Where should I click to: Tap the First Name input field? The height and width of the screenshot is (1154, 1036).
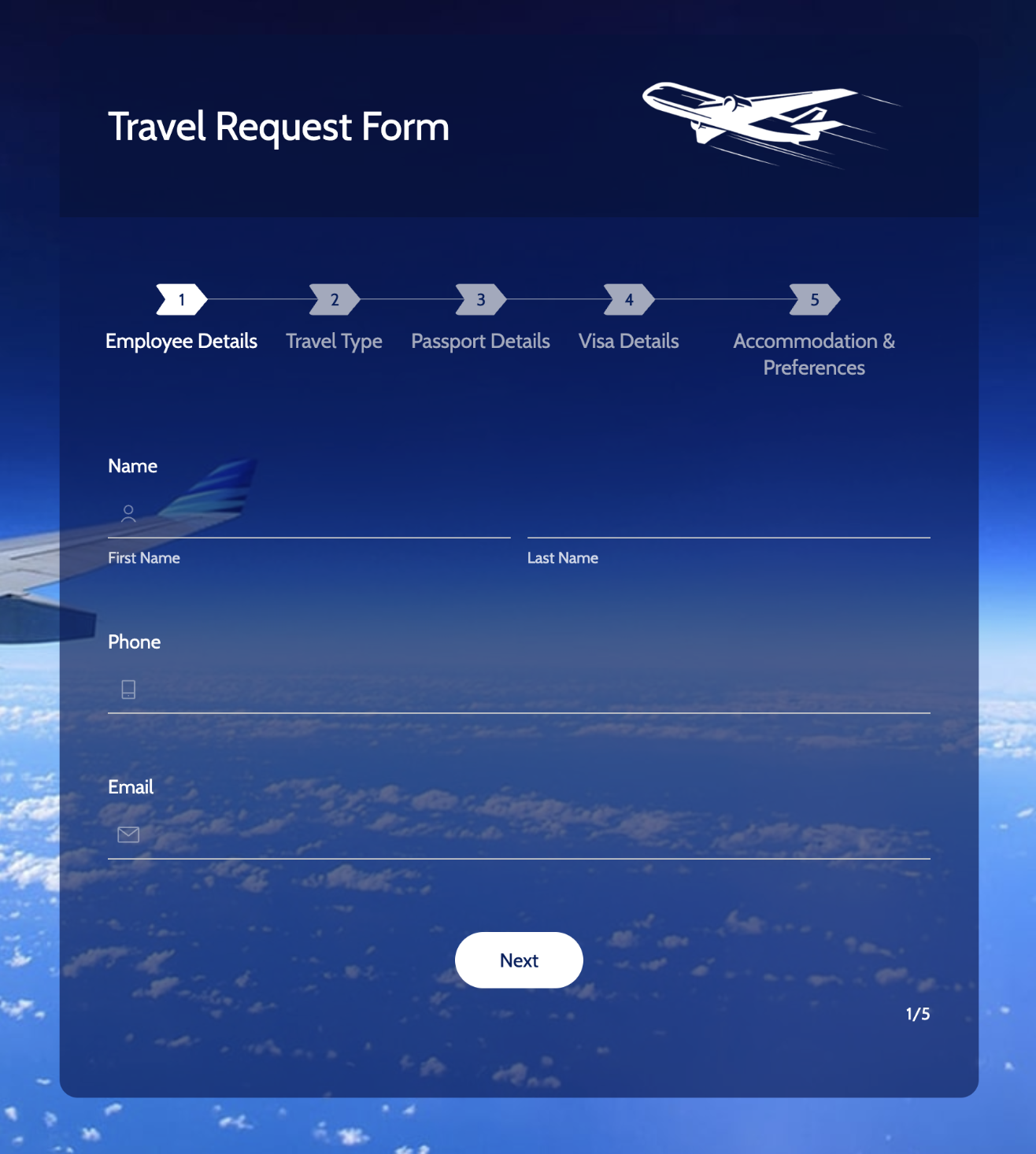(x=315, y=516)
